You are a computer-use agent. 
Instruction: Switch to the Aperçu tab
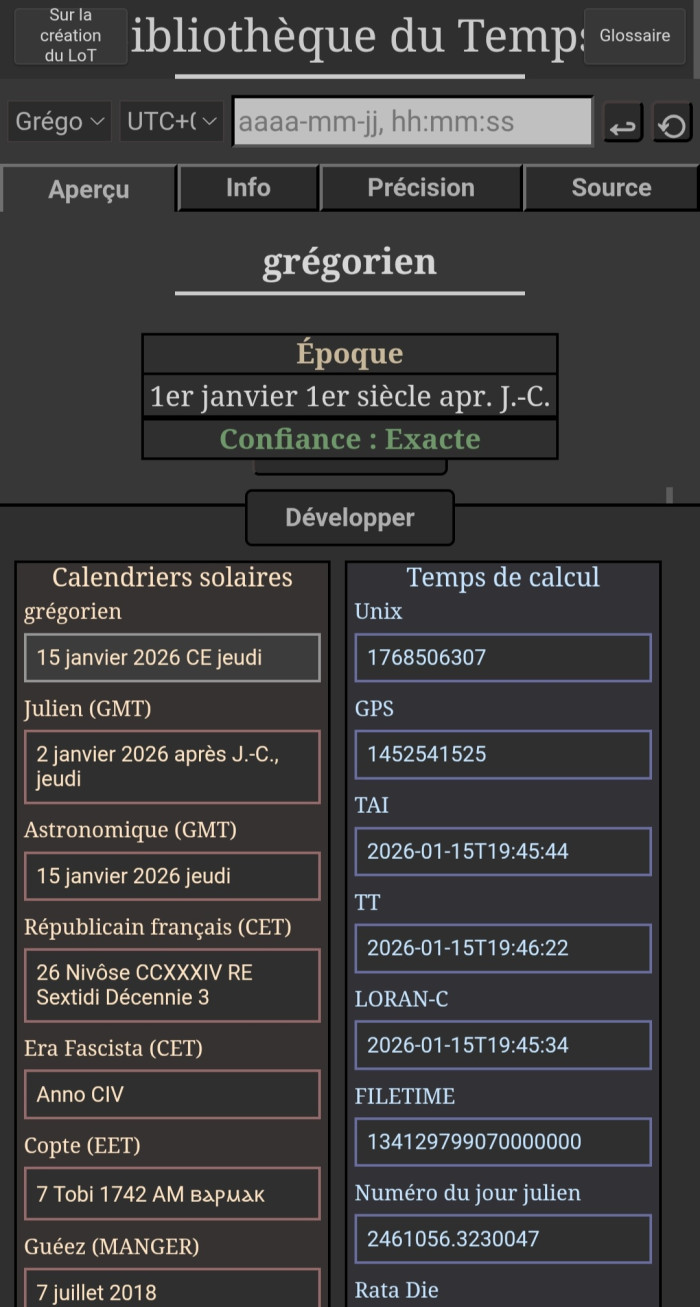pos(89,189)
